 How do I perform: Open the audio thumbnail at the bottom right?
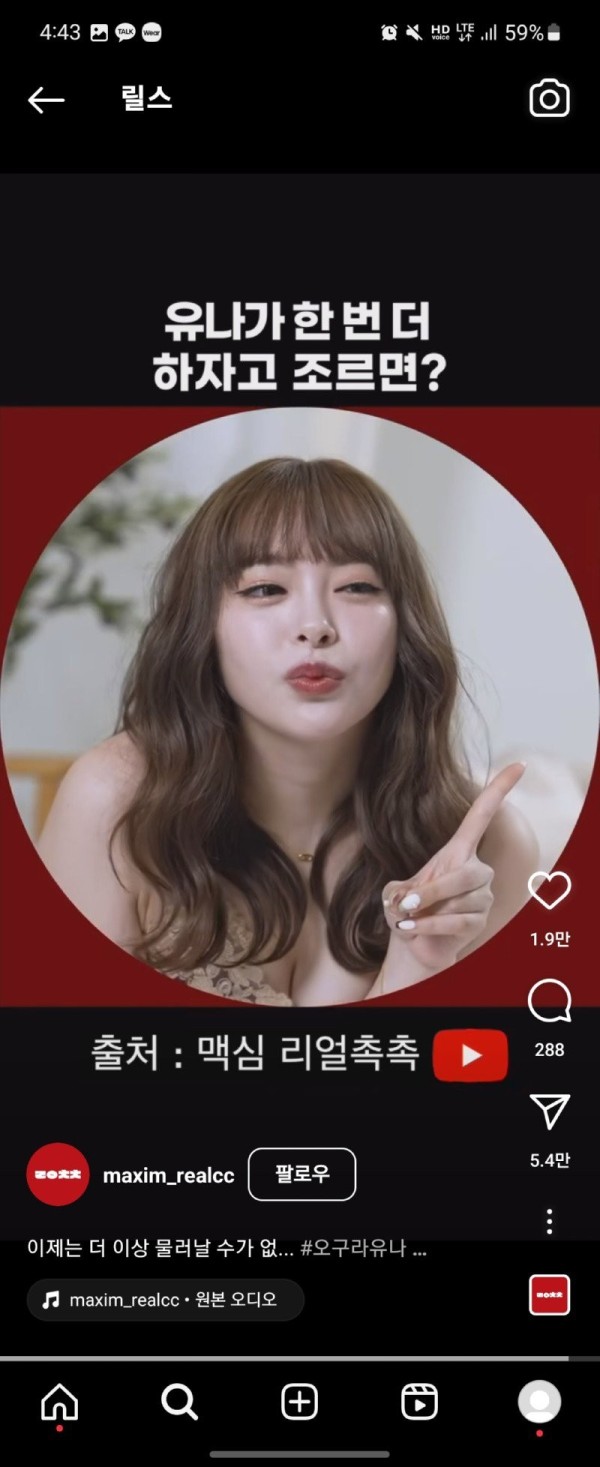[x=549, y=1295]
